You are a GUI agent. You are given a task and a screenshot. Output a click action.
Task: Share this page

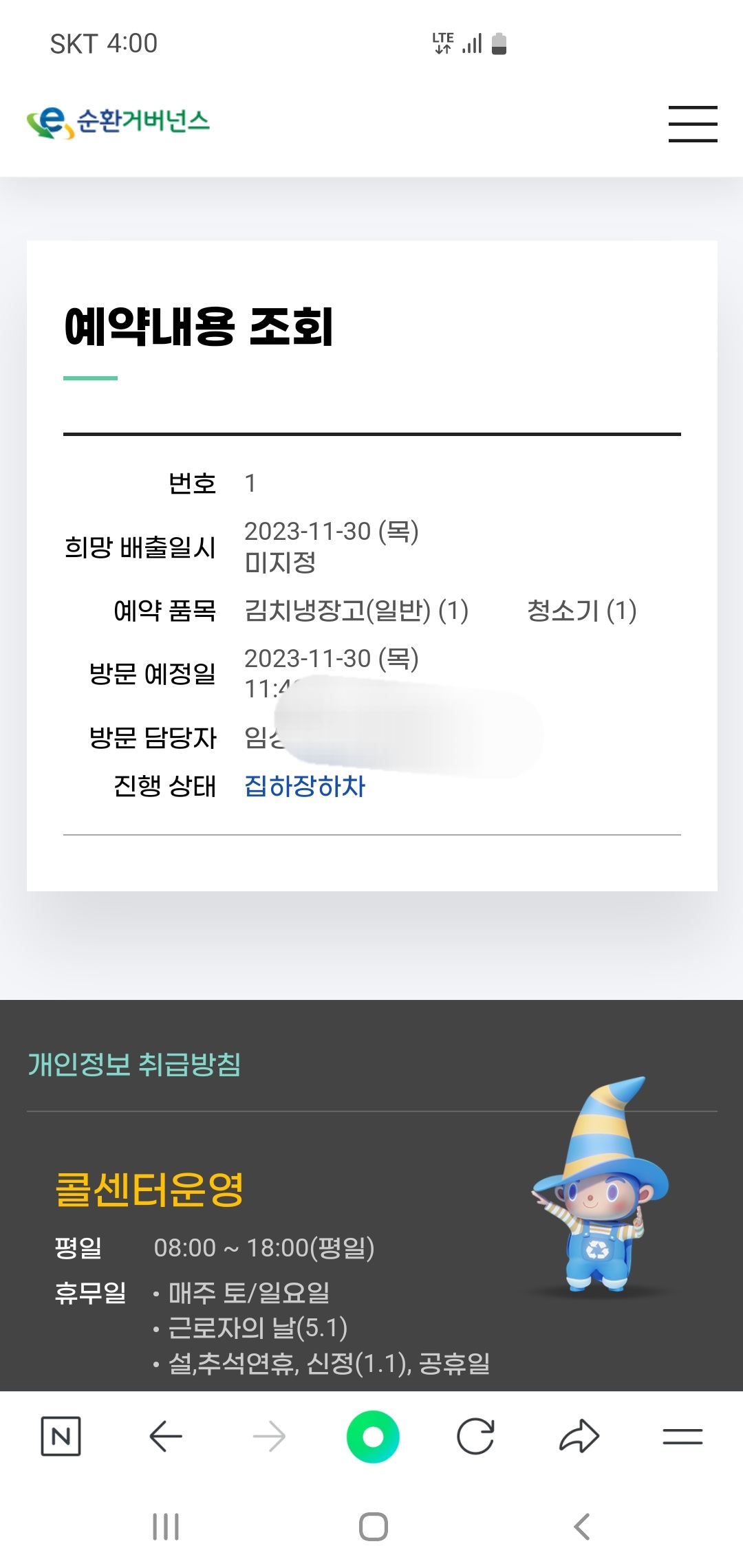579,1437
